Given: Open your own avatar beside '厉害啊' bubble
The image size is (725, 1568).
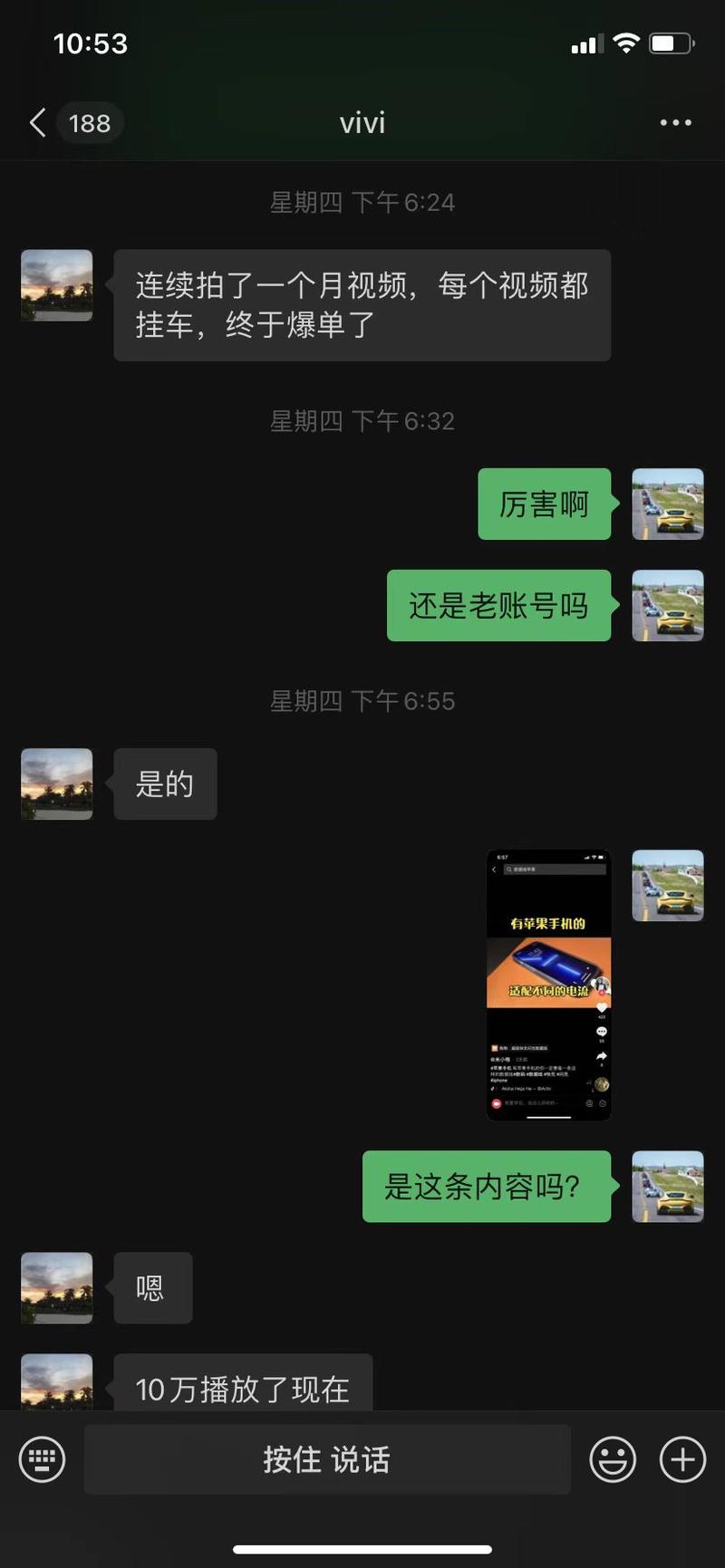Looking at the screenshot, I should (x=668, y=505).
